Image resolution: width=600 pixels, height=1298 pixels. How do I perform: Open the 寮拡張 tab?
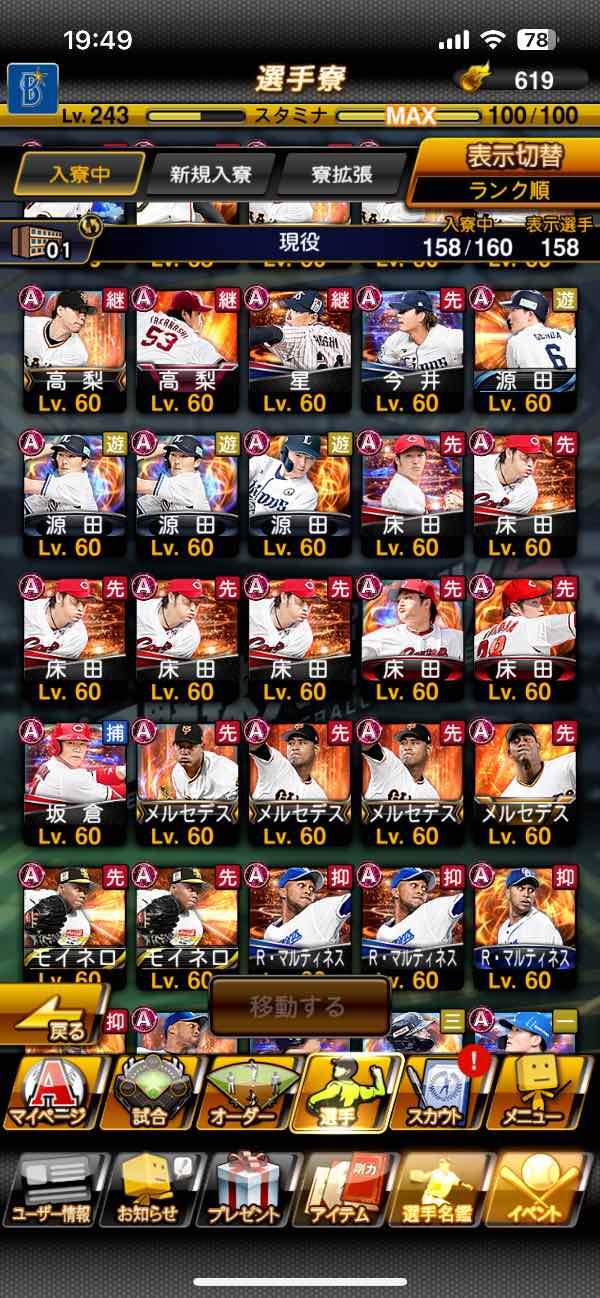click(339, 174)
